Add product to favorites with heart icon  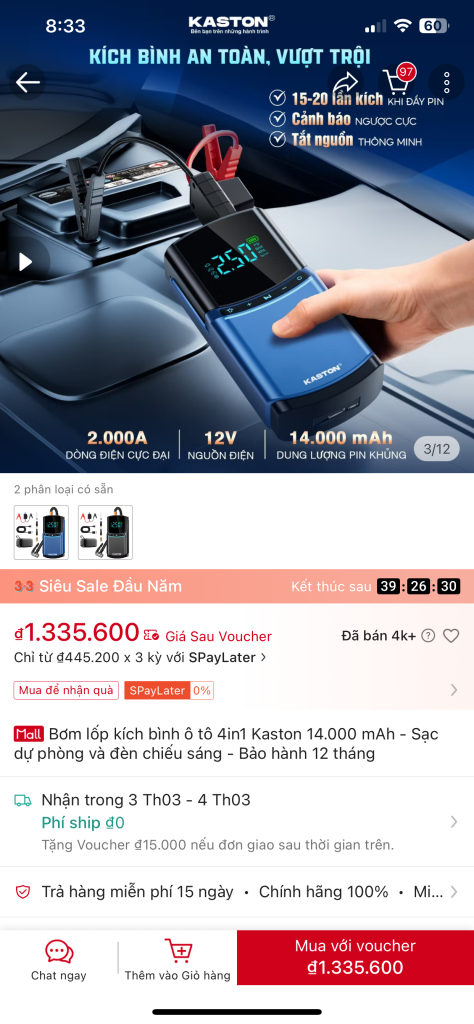pos(451,635)
